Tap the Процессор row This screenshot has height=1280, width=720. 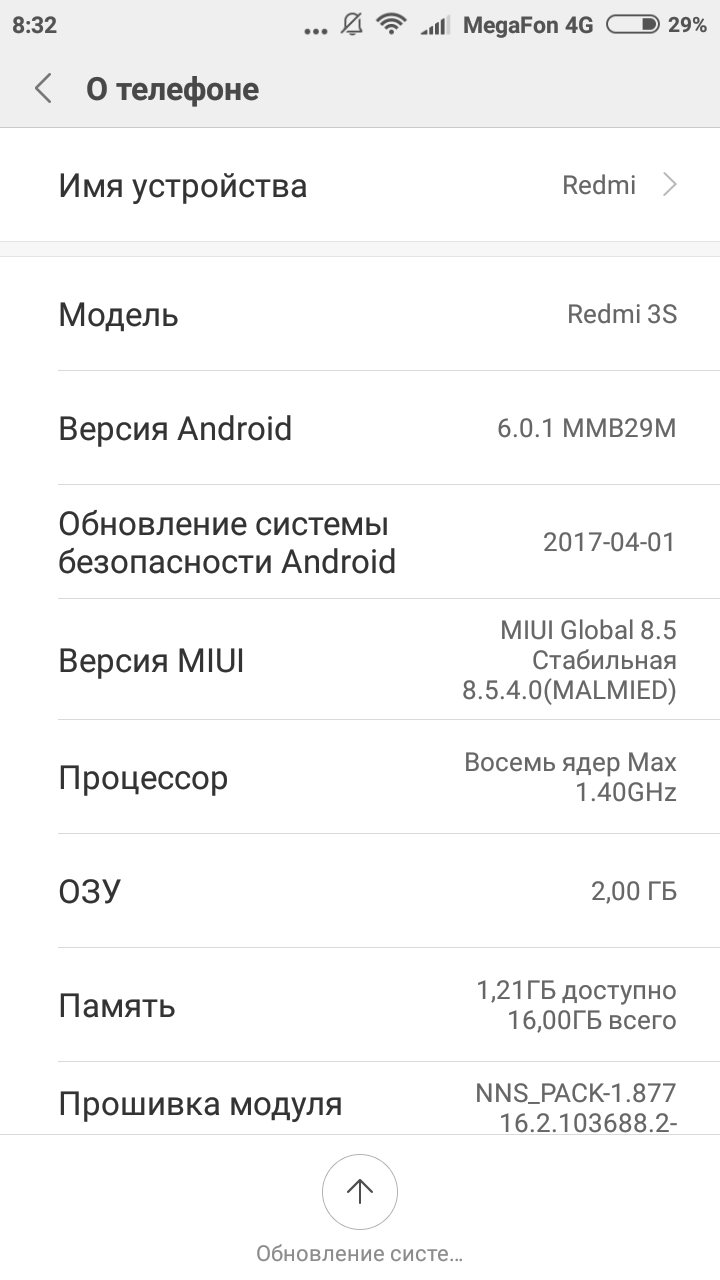tap(360, 777)
